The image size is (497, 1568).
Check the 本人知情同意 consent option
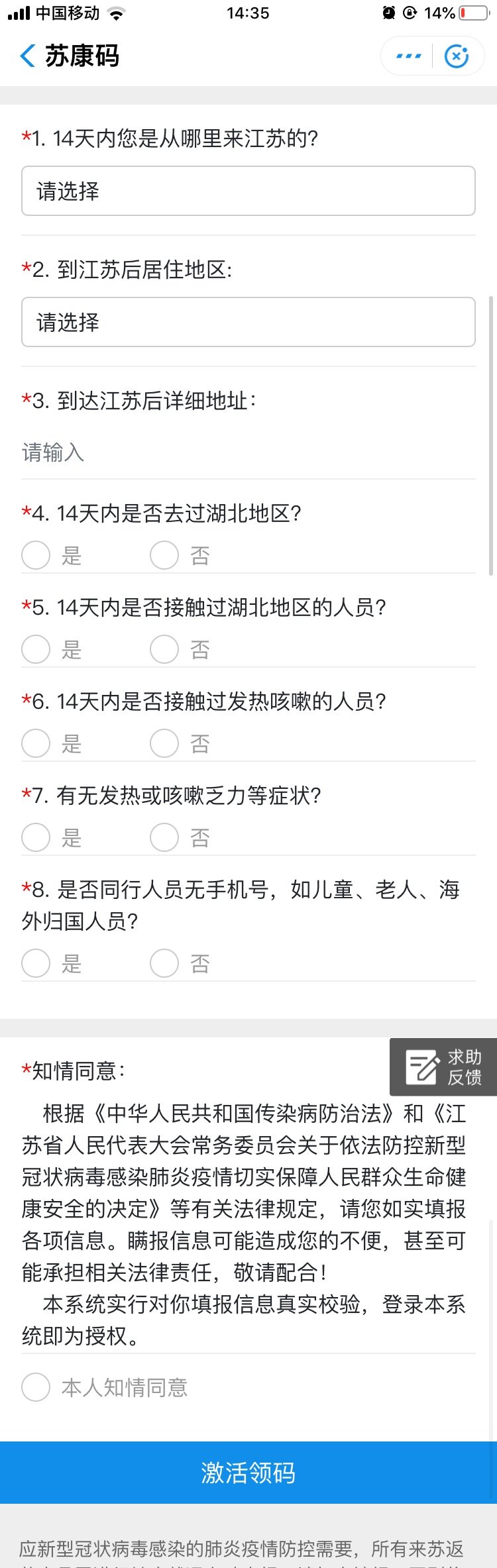coord(36,1387)
